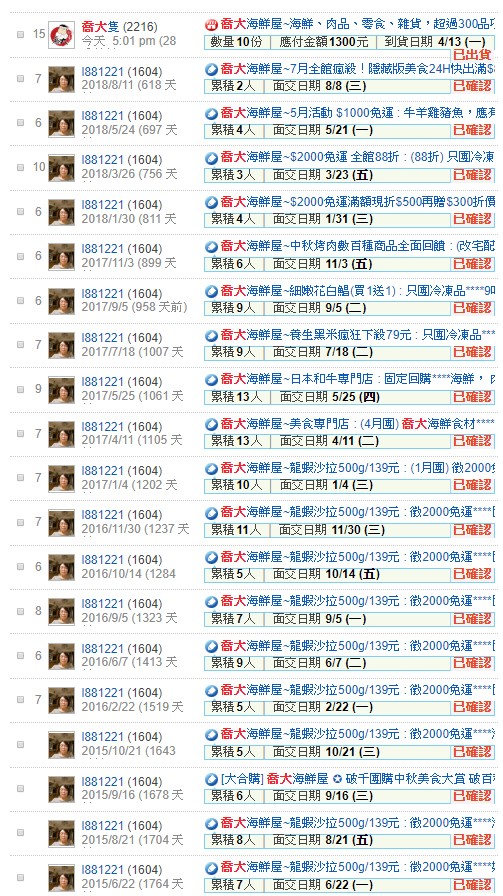Open the 超過300品 seafood listing link
The height and width of the screenshot is (896, 503).
pos(358,25)
